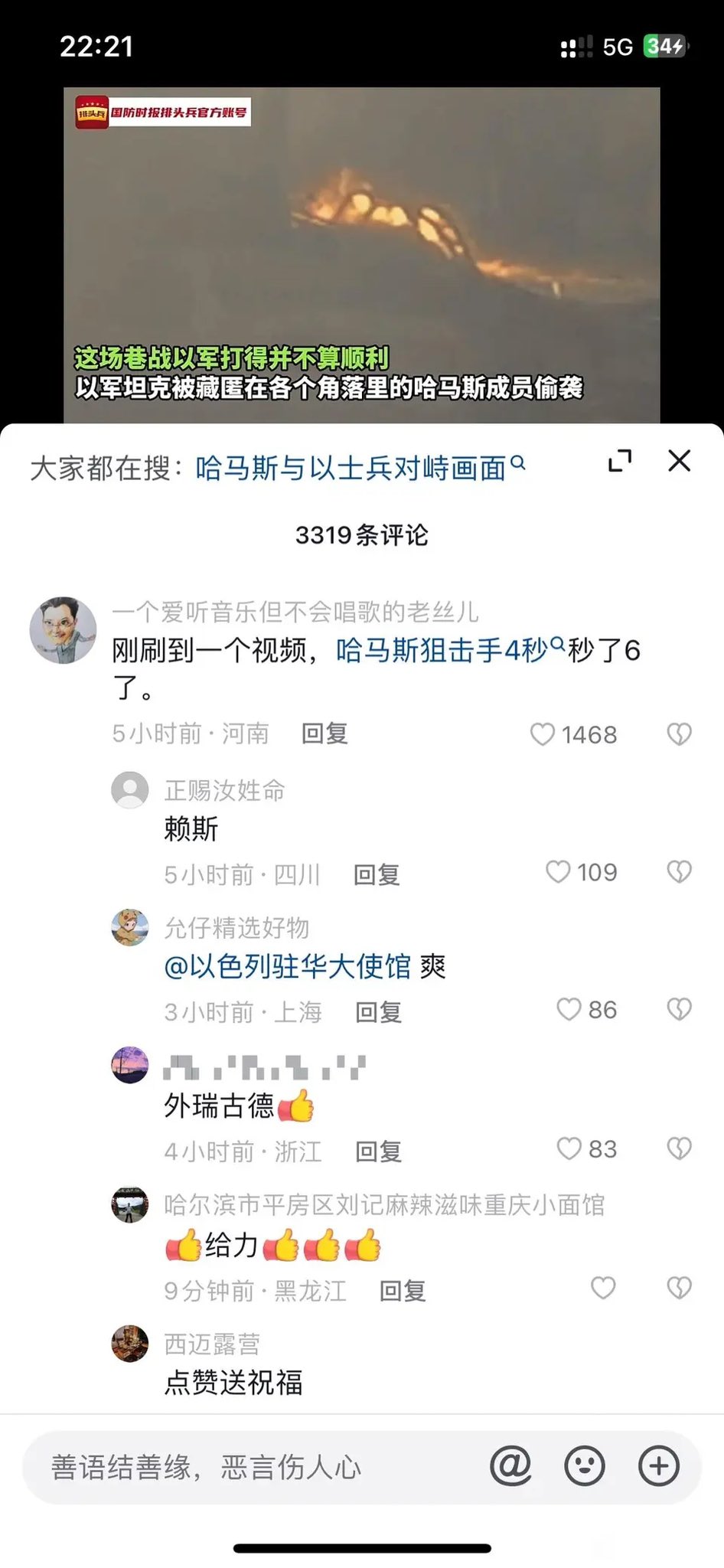
Task: Like 正赐汝姓命's comment 赖斯
Action: tap(558, 872)
